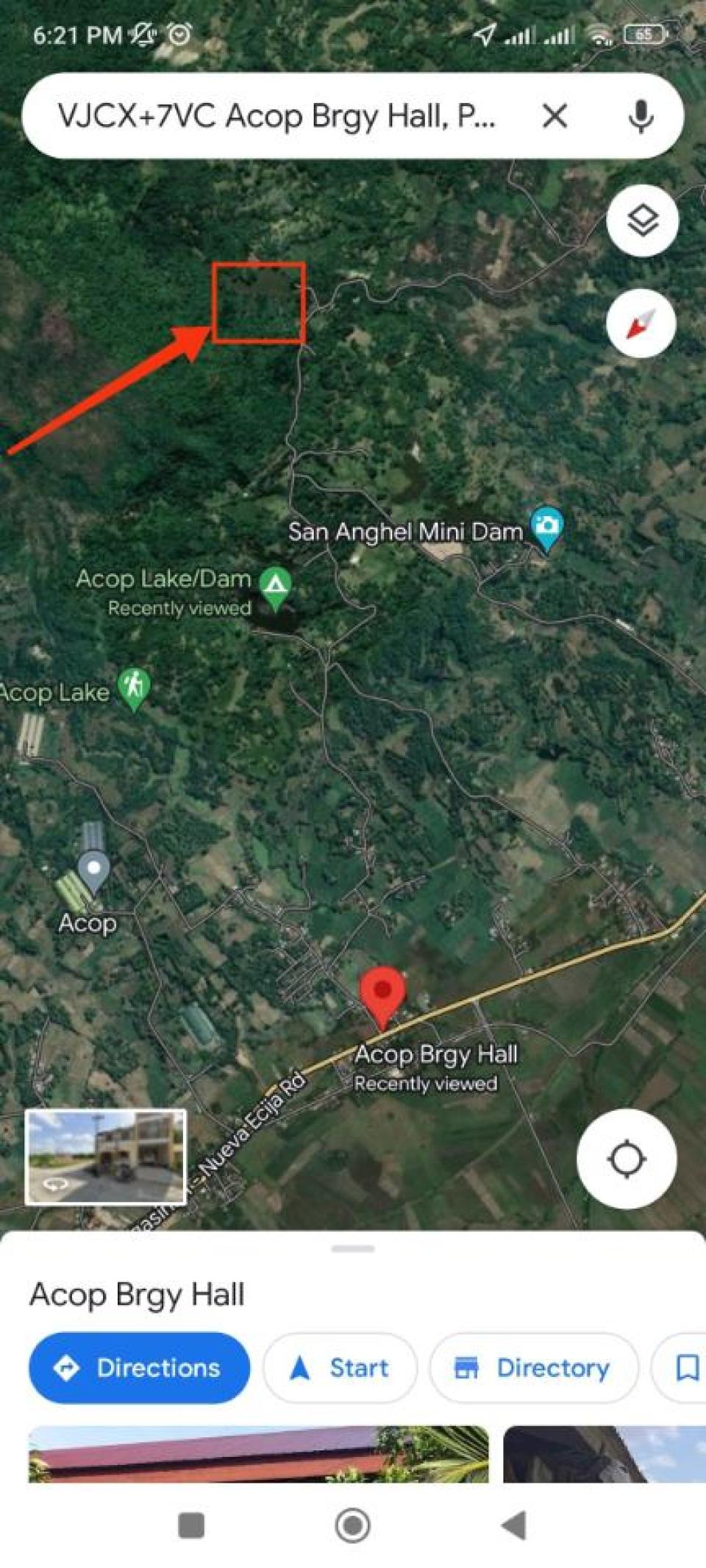Open the Directory chip
The image size is (706, 1568).
pyautogui.click(x=533, y=1368)
